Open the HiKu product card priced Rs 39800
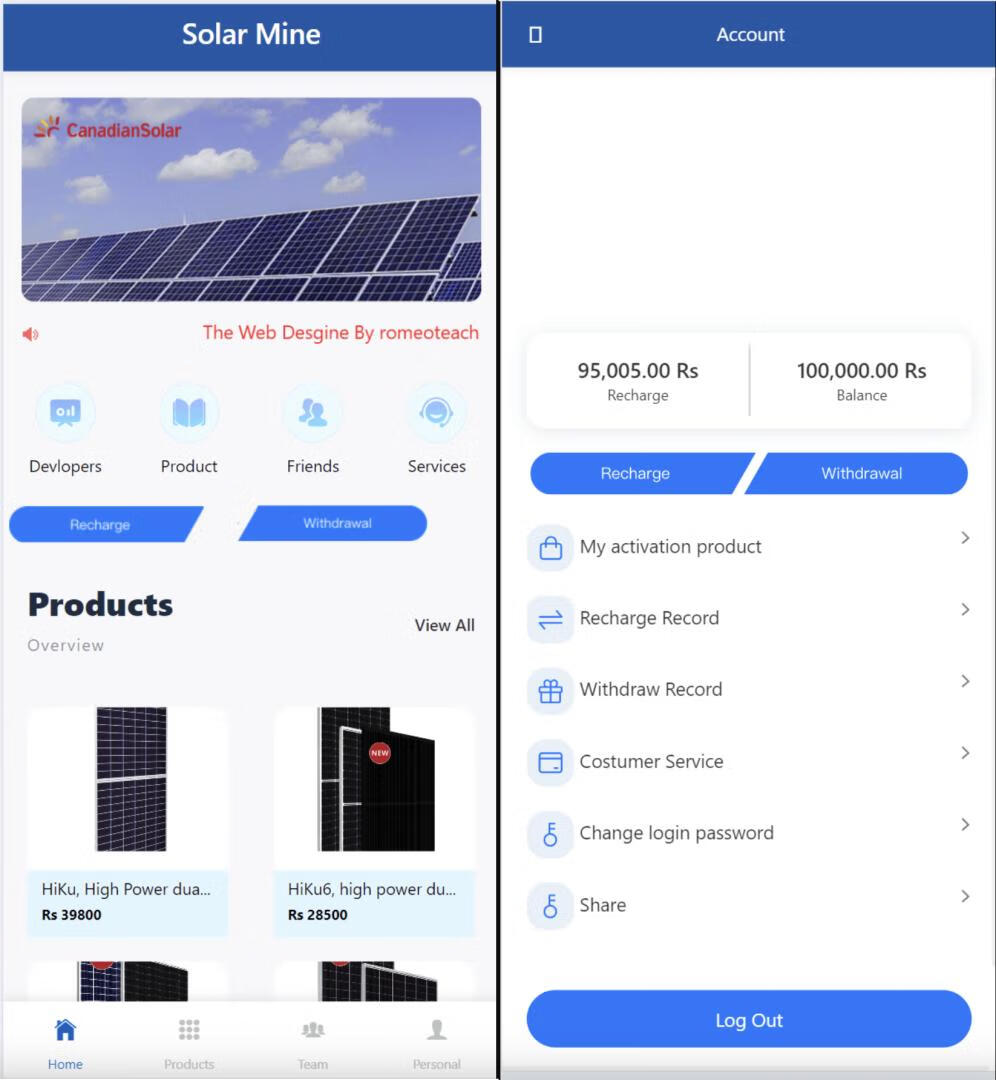 [x=127, y=822]
